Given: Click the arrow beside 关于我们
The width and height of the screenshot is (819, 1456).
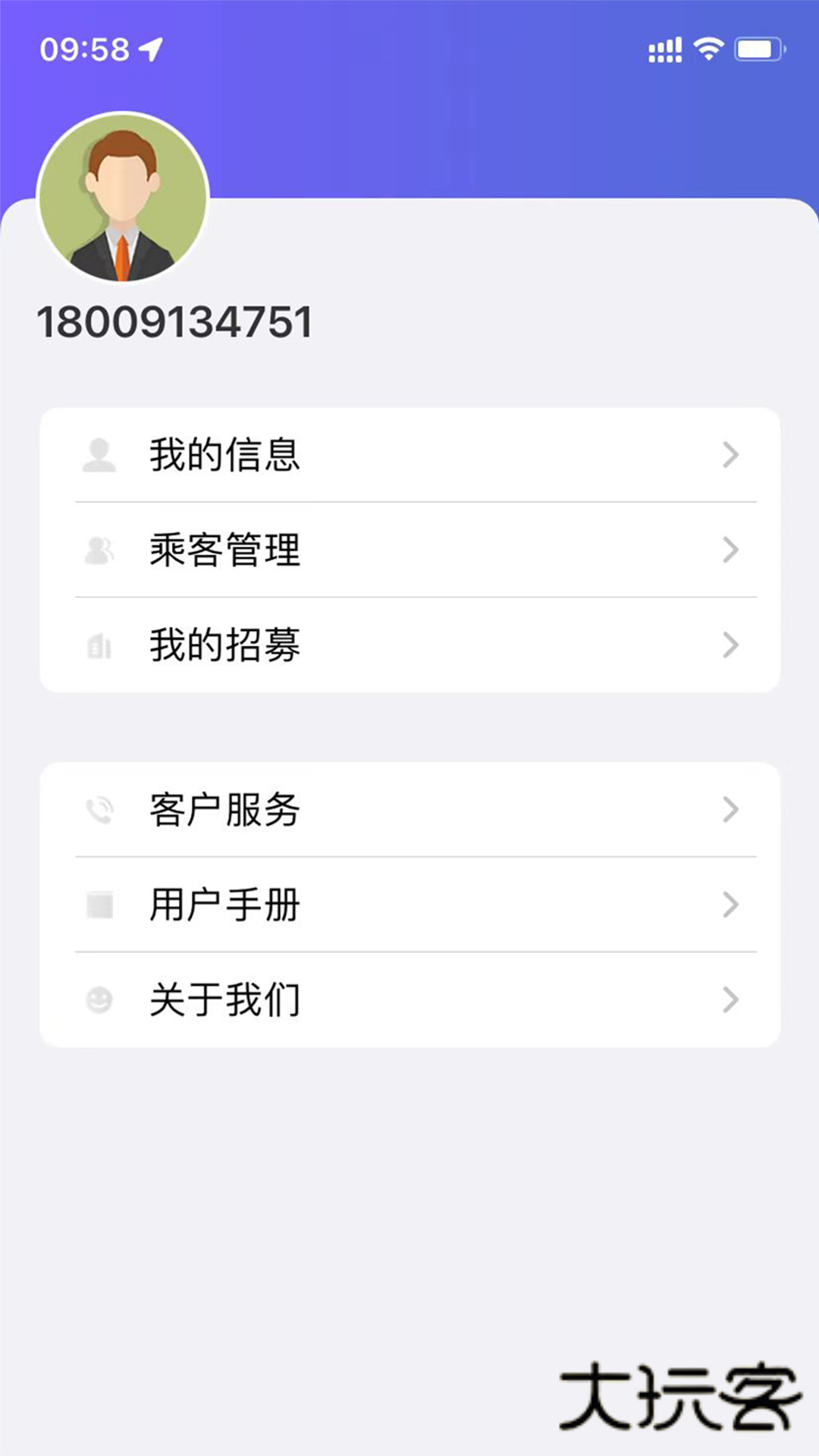Looking at the screenshot, I should pyautogui.click(x=730, y=999).
